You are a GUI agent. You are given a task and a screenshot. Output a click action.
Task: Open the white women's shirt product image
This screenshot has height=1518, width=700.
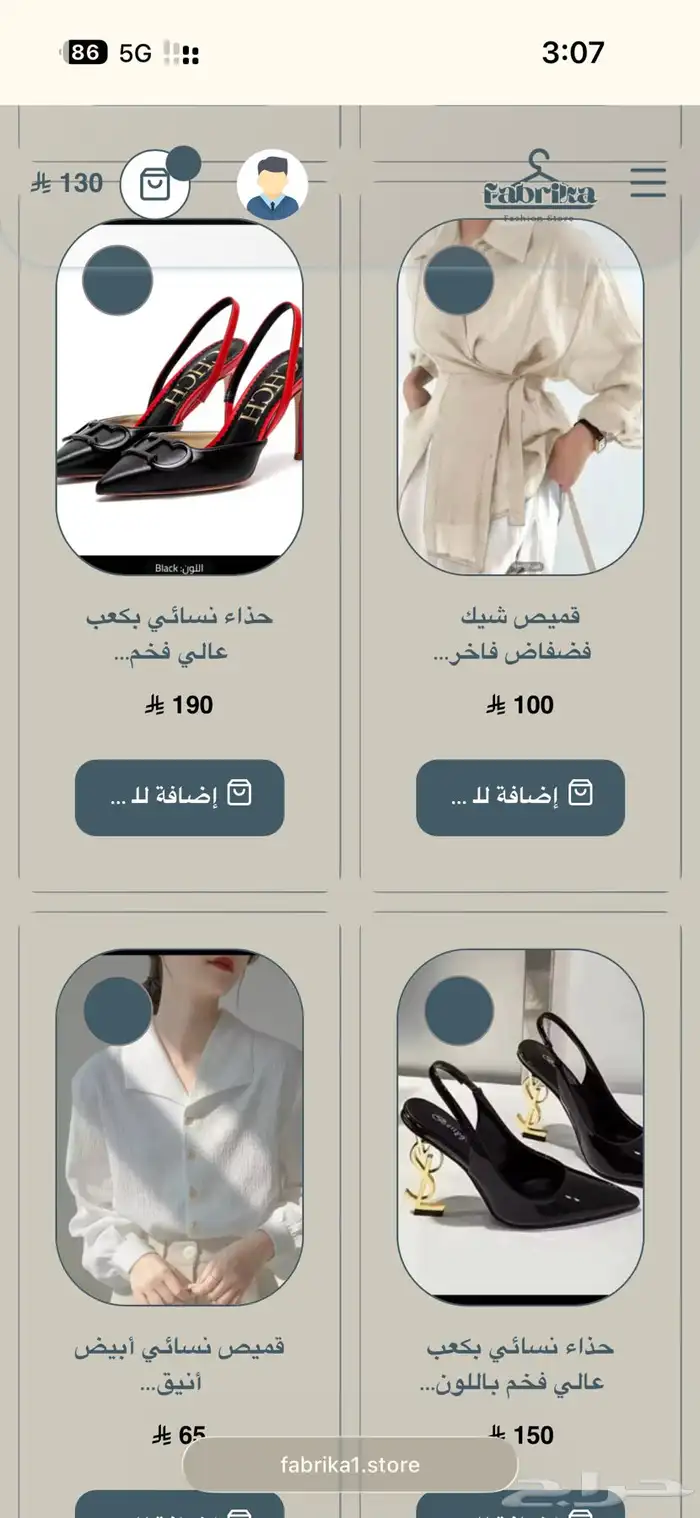click(x=179, y=1127)
